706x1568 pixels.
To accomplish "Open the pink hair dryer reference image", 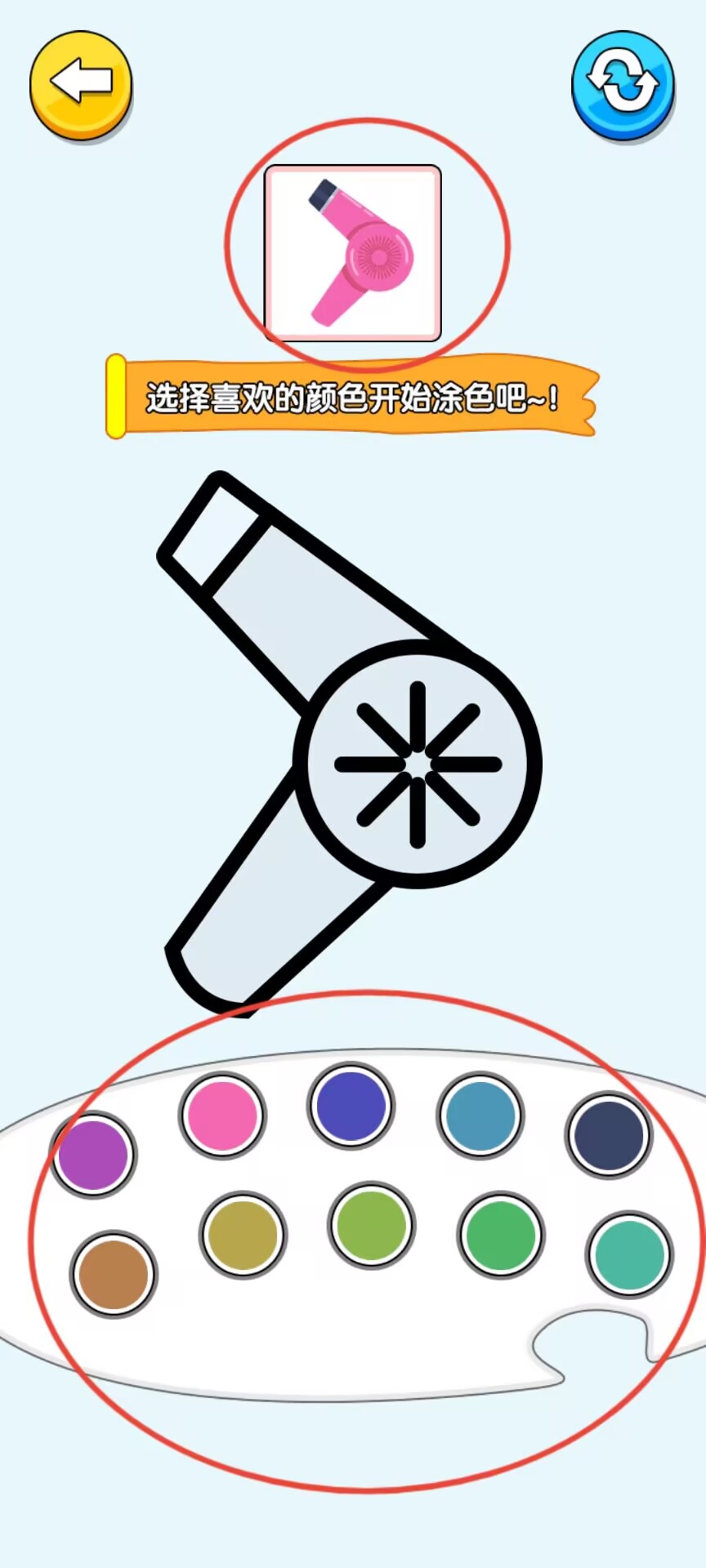I will tap(353, 253).
